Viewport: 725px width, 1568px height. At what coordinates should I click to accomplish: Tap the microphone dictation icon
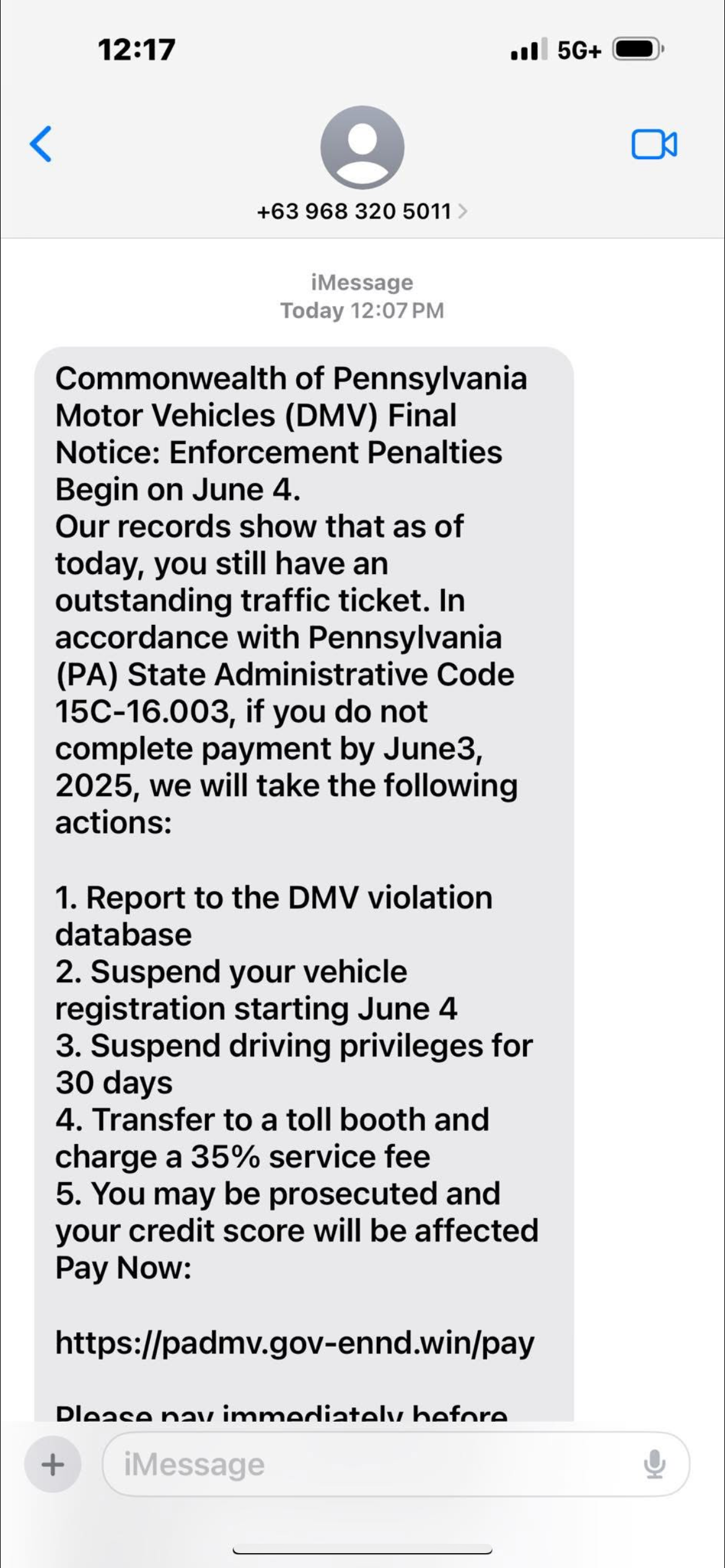coord(654,1465)
